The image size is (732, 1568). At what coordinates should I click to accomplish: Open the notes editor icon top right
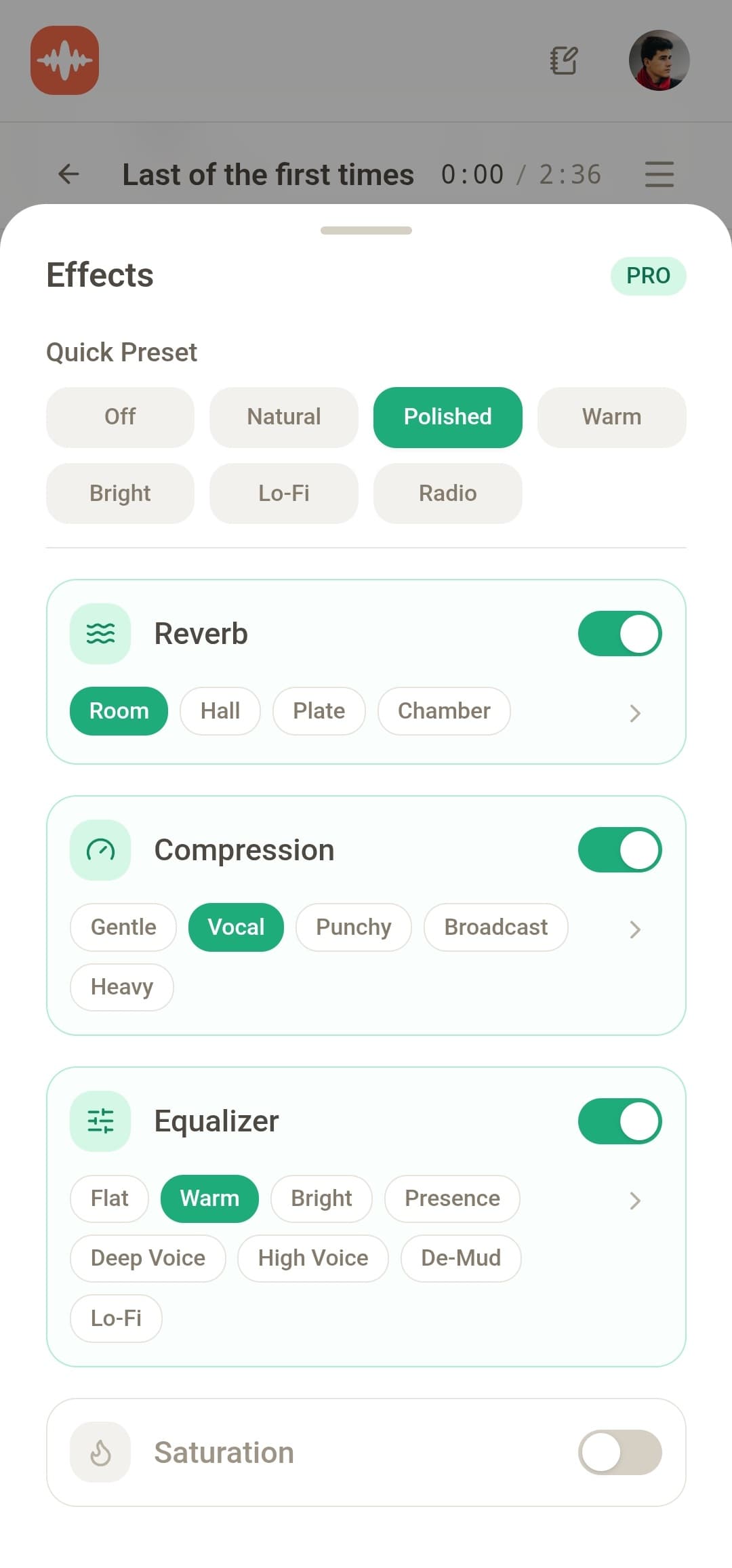[x=563, y=60]
